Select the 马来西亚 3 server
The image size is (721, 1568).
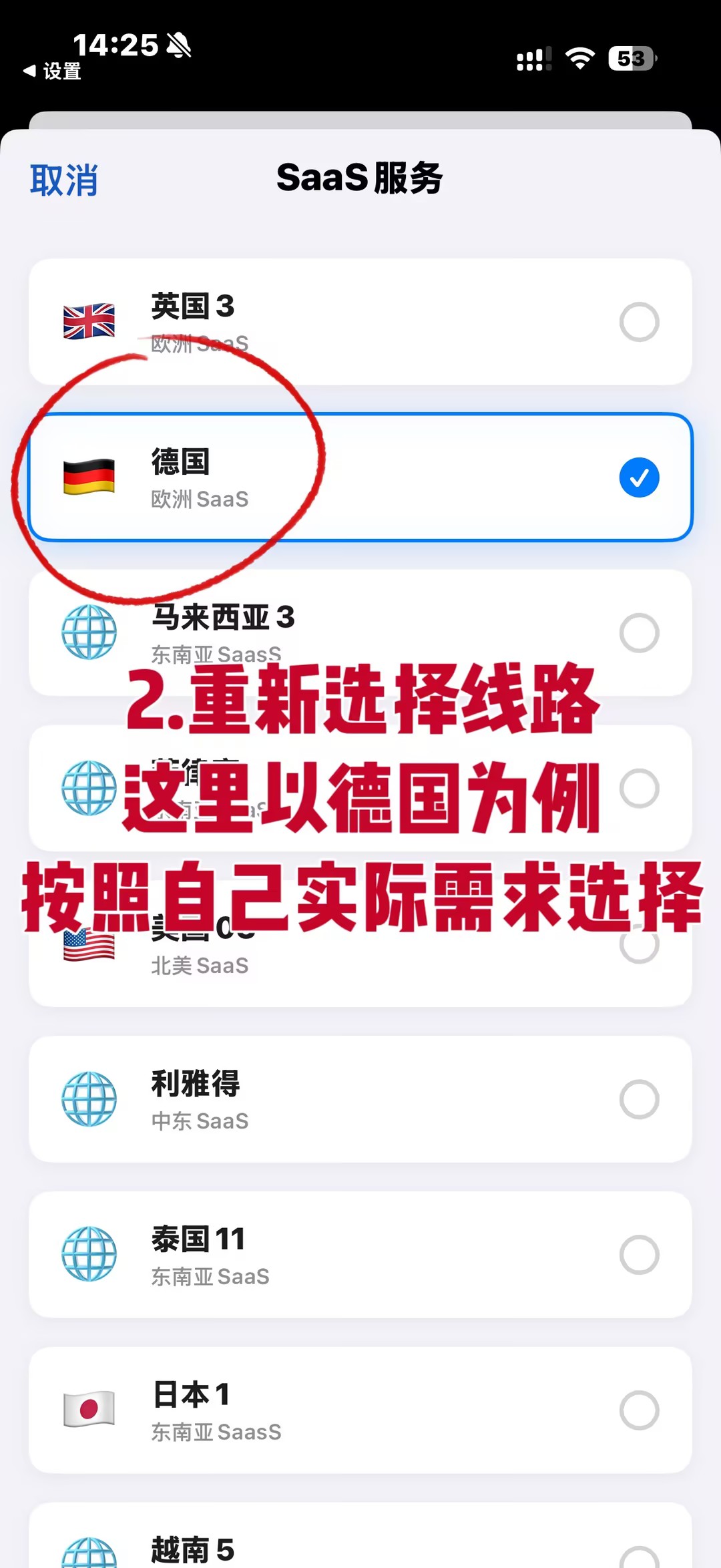pos(360,632)
